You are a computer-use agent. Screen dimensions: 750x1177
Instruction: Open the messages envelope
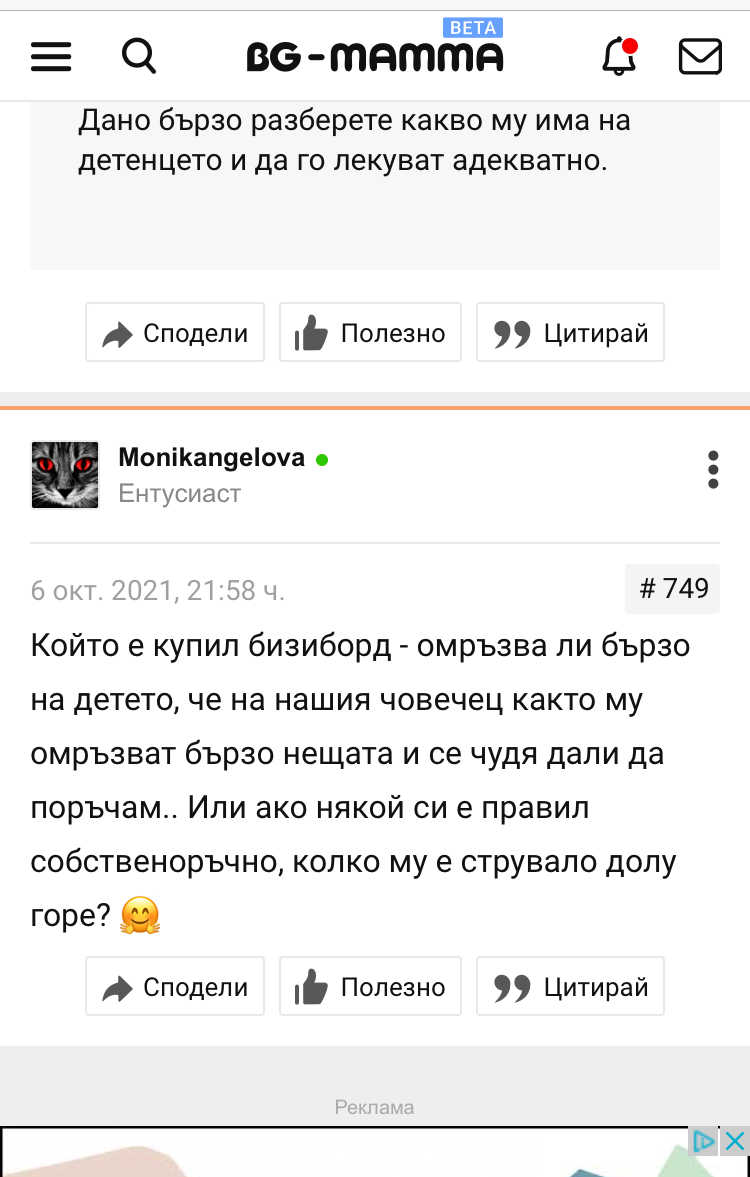(700, 56)
